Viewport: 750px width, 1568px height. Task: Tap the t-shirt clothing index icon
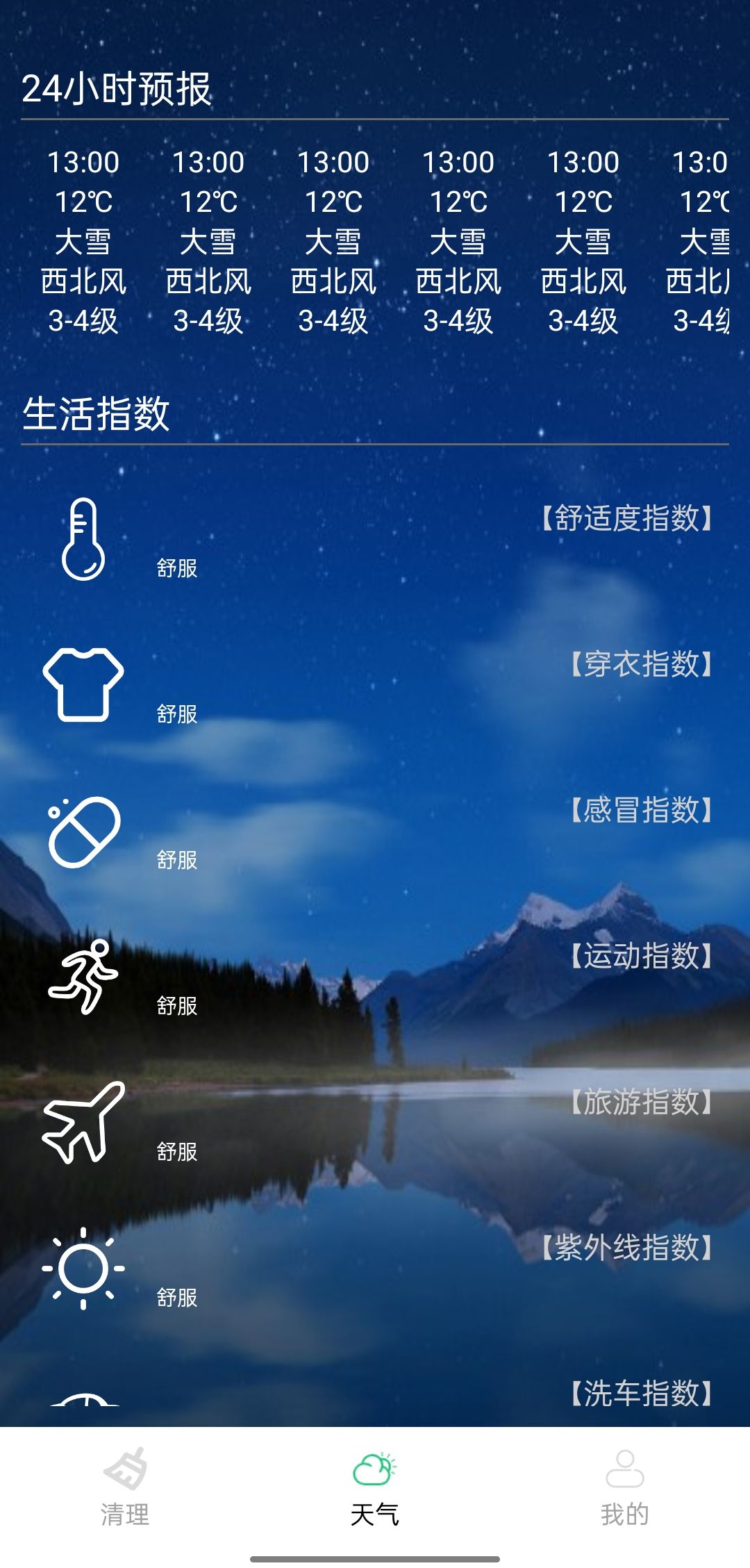pos(83,684)
